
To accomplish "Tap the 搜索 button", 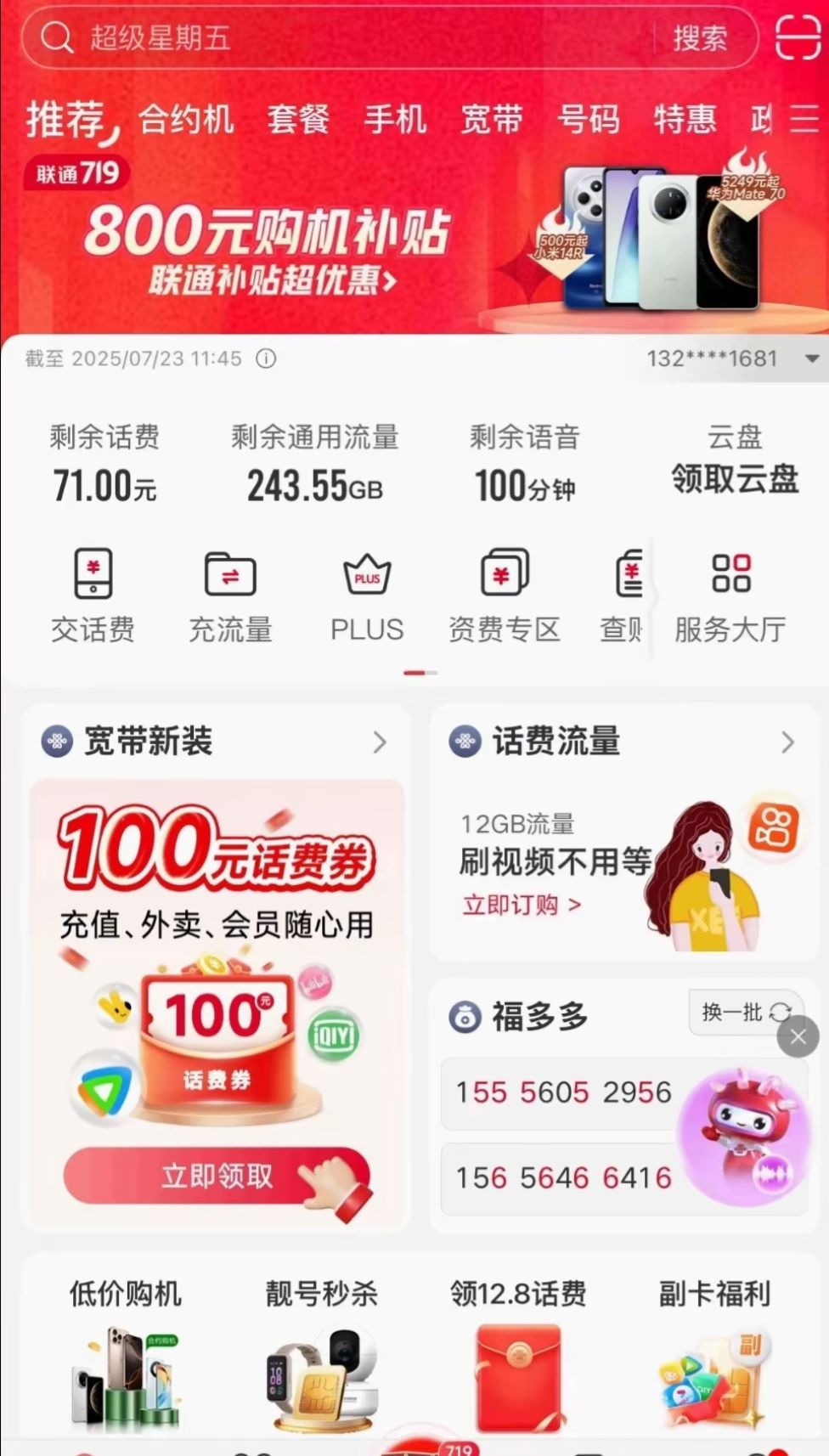I will click(700, 37).
